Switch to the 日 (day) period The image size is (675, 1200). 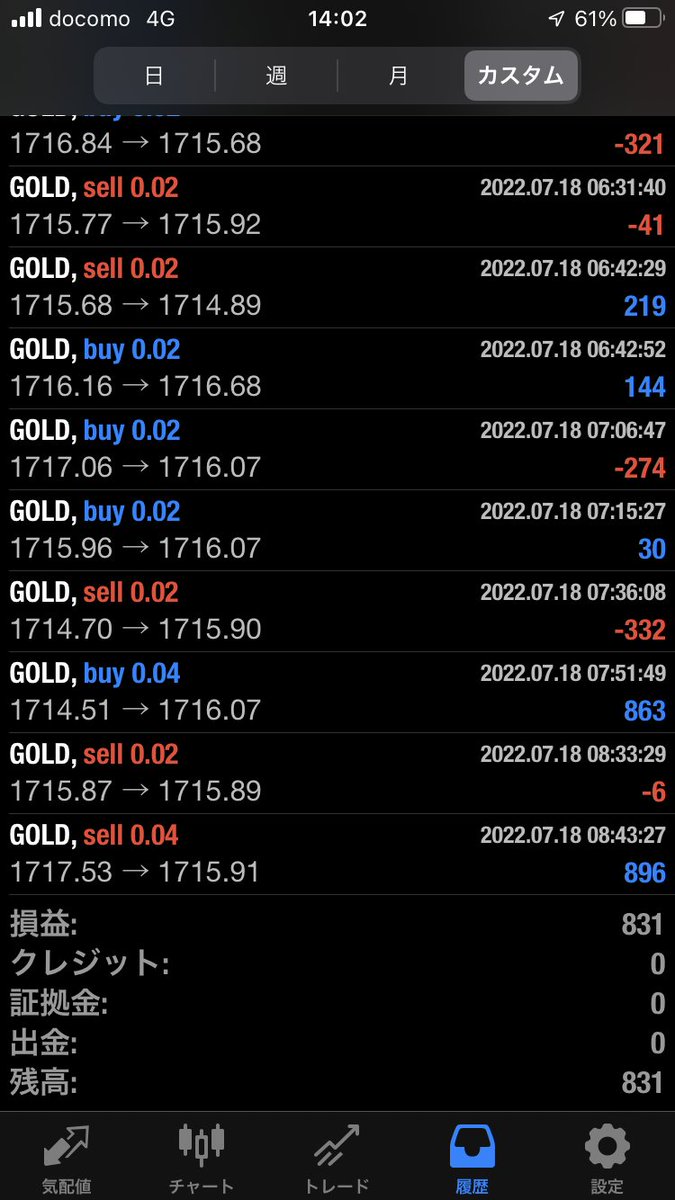click(154, 75)
